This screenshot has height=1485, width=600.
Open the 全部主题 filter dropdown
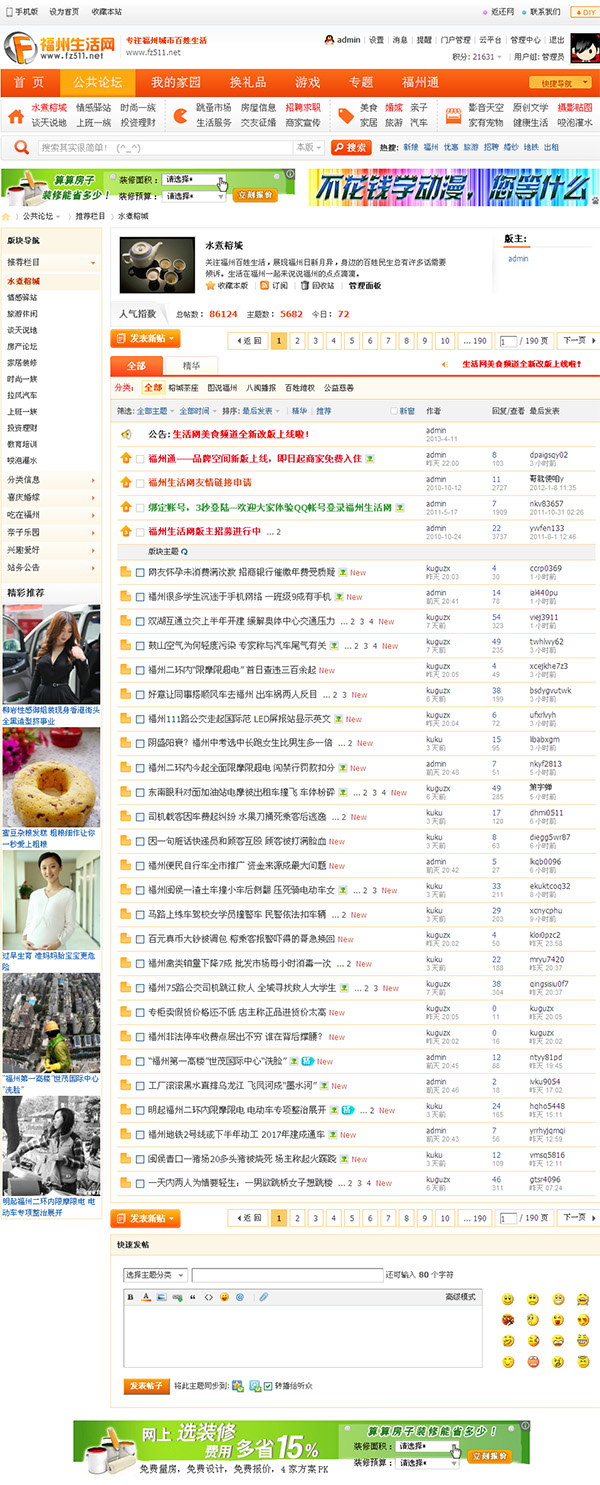click(x=152, y=411)
